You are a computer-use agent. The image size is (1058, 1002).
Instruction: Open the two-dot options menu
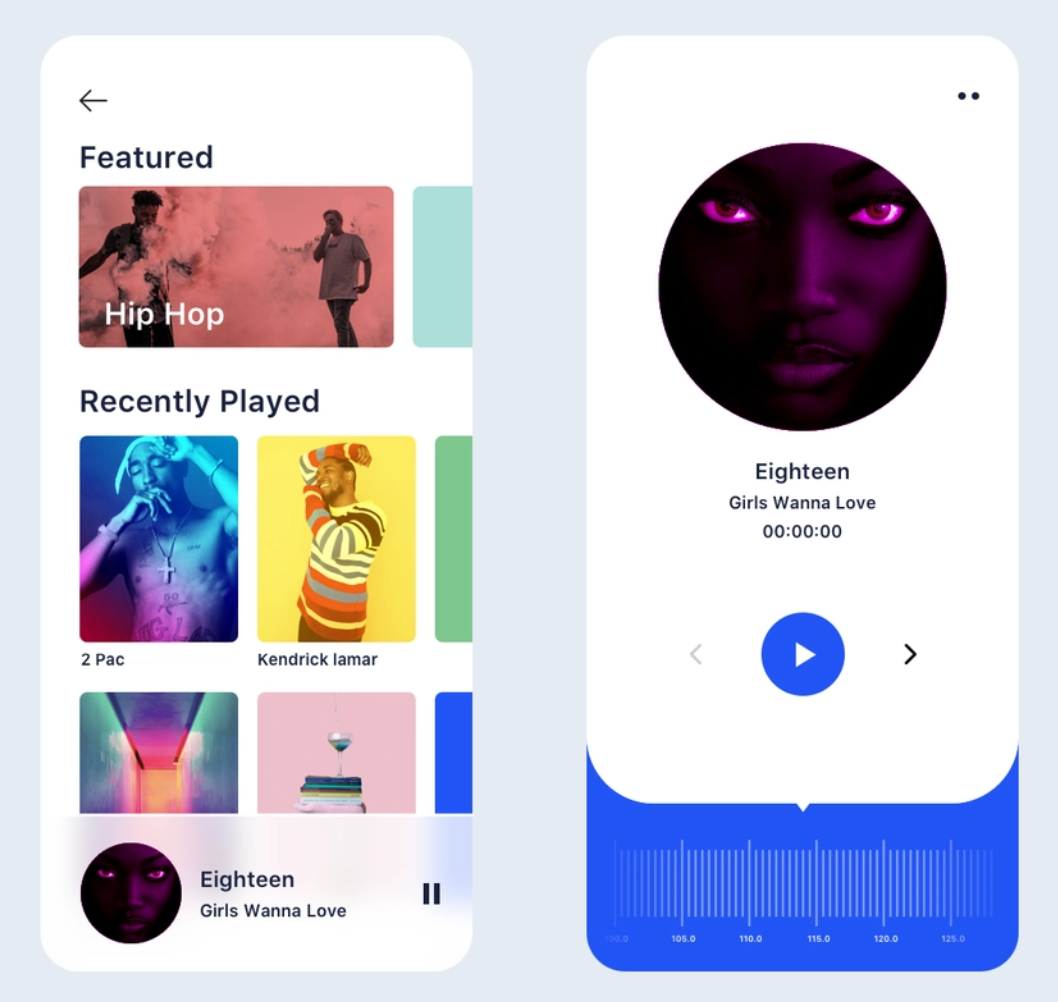(968, 97)
